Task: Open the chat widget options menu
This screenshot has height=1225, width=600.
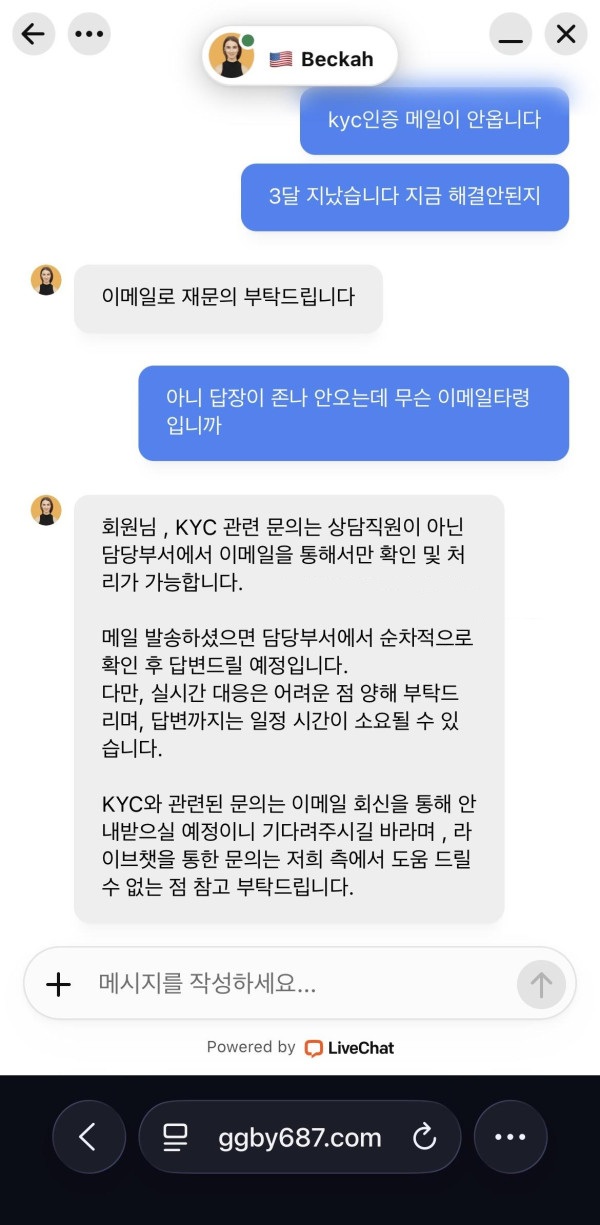Action: [89, 34]
